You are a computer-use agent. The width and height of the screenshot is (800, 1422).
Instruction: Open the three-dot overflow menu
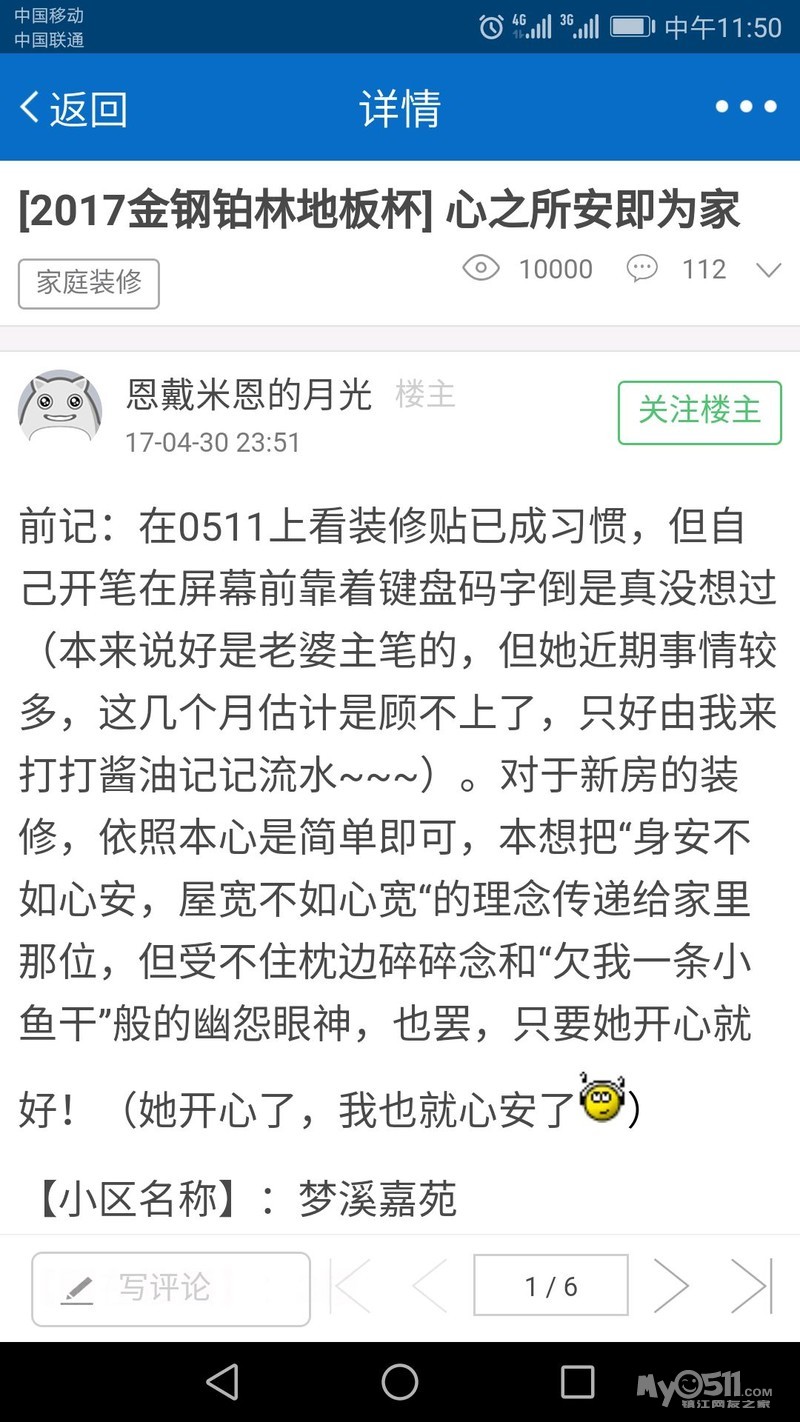click(x=745, y=107)
